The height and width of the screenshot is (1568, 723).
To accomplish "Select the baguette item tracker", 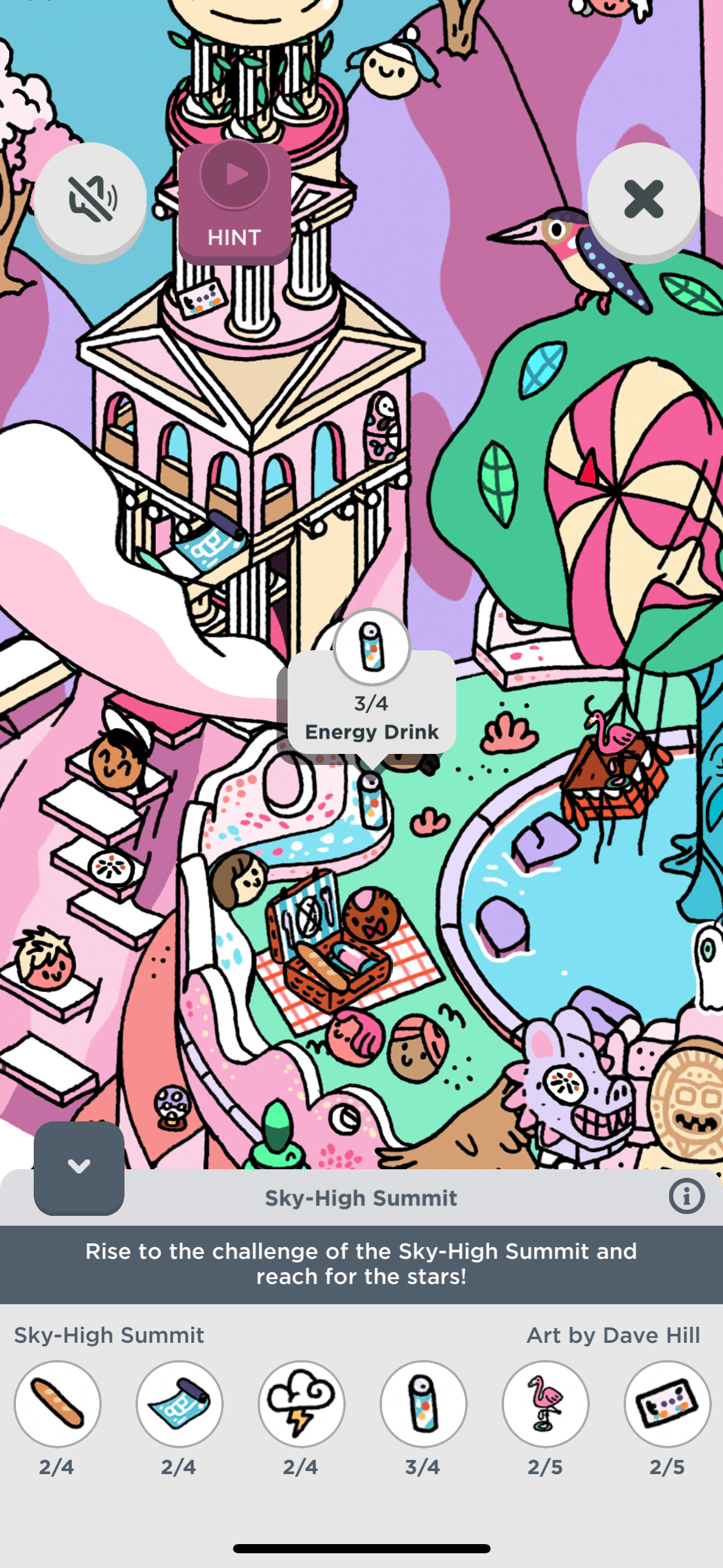I will [58, 1404].
